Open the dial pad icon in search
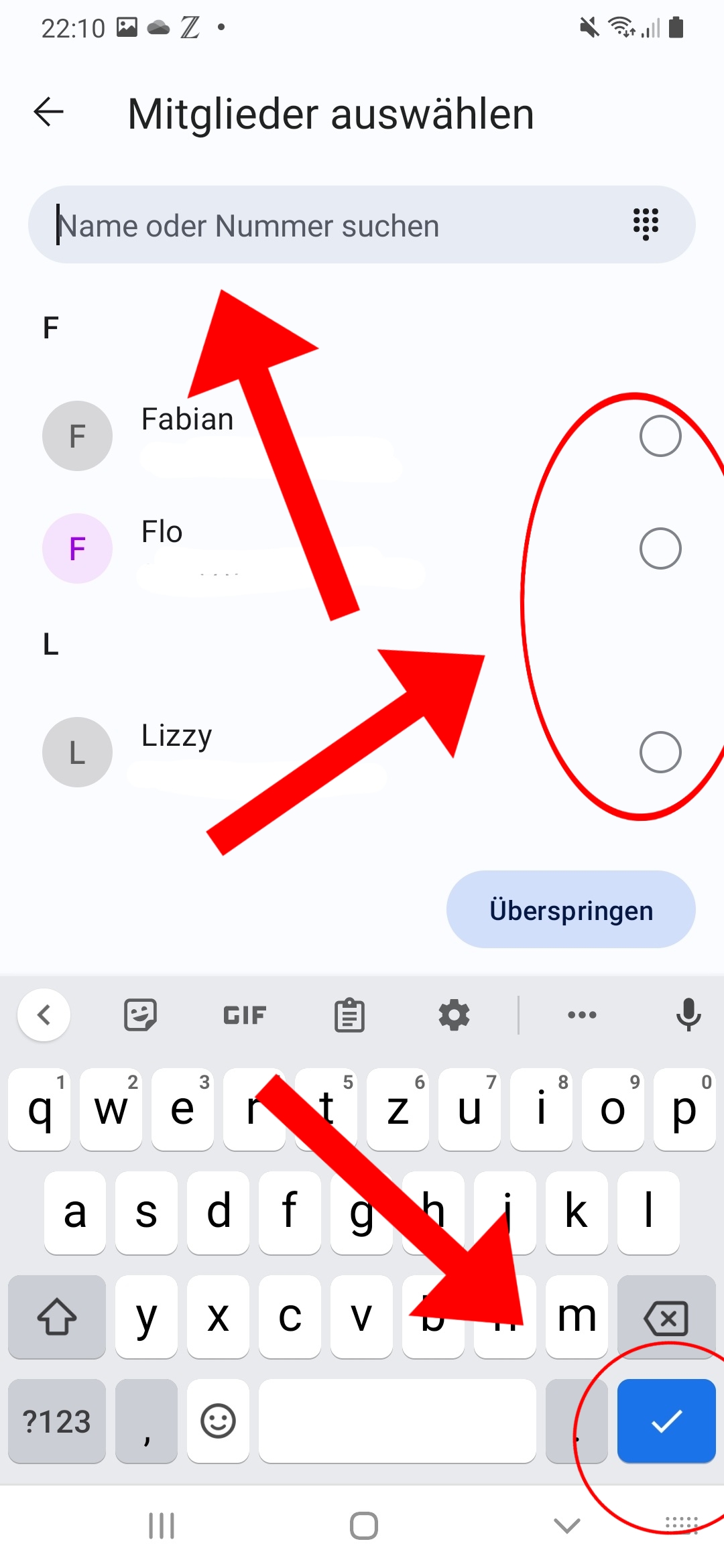Image resolution: width=724 pixels, height=1568 pixels. 646,224
